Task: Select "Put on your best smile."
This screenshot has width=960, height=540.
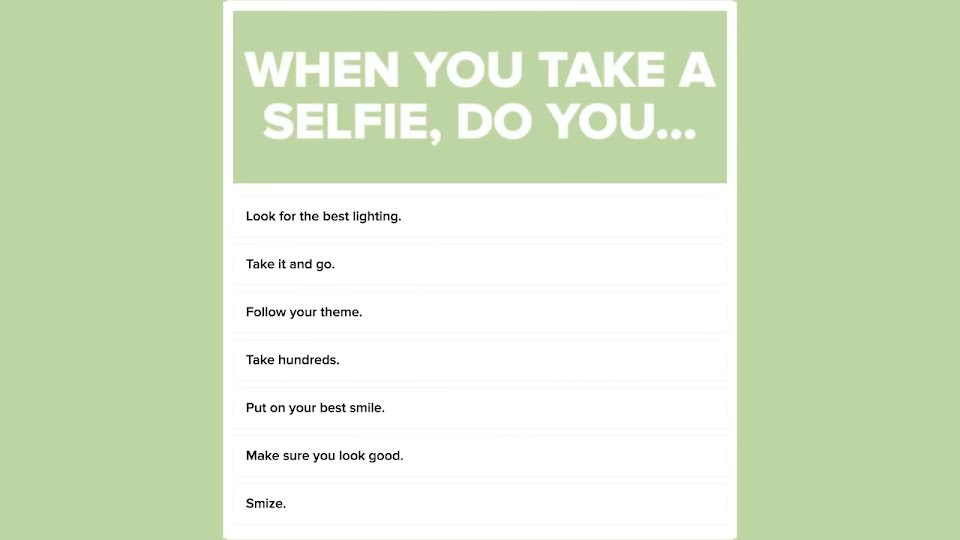Action: pyautogui.click(x=479, y=408)
